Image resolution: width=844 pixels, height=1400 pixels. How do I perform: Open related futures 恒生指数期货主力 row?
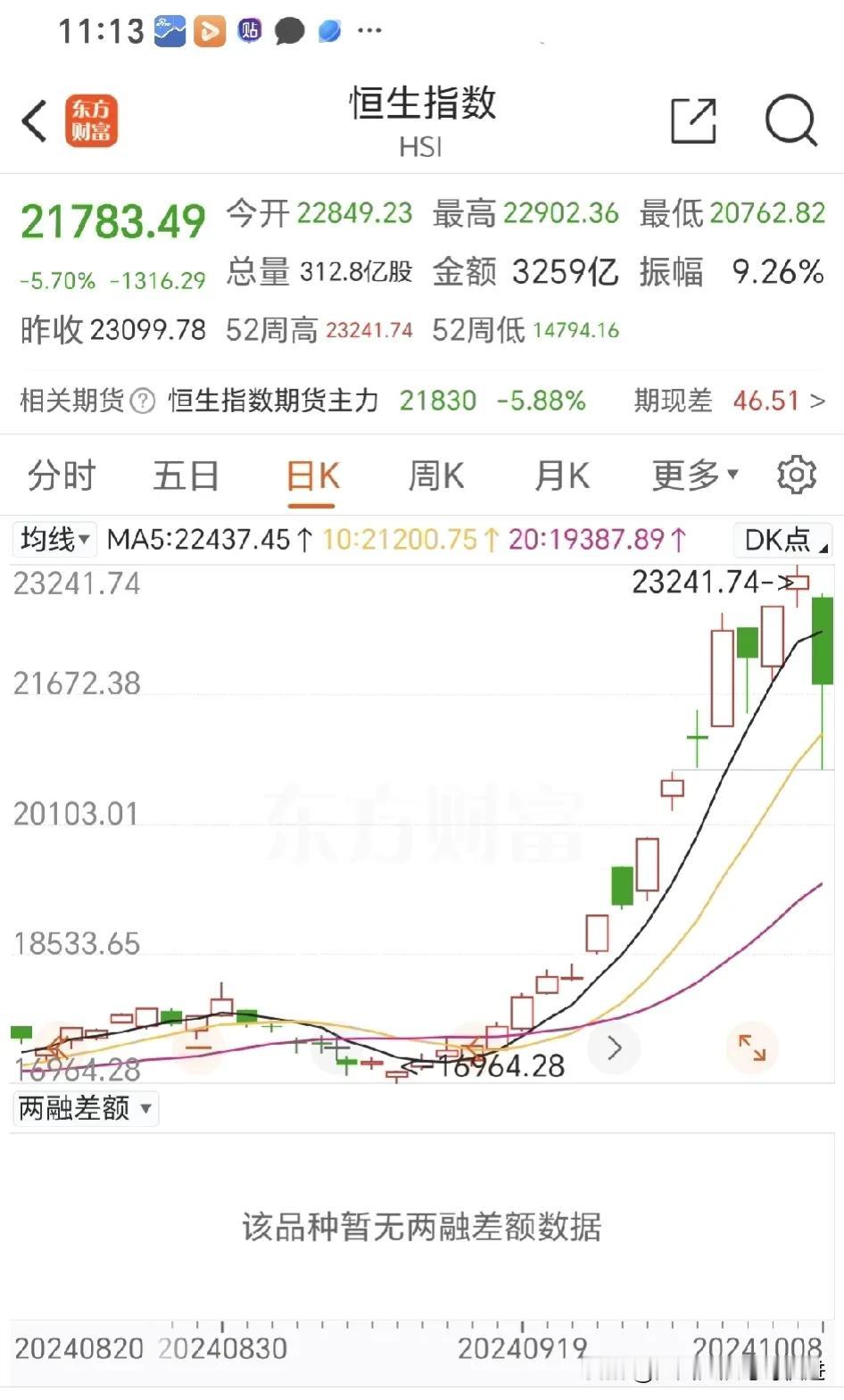coord(422,401)
